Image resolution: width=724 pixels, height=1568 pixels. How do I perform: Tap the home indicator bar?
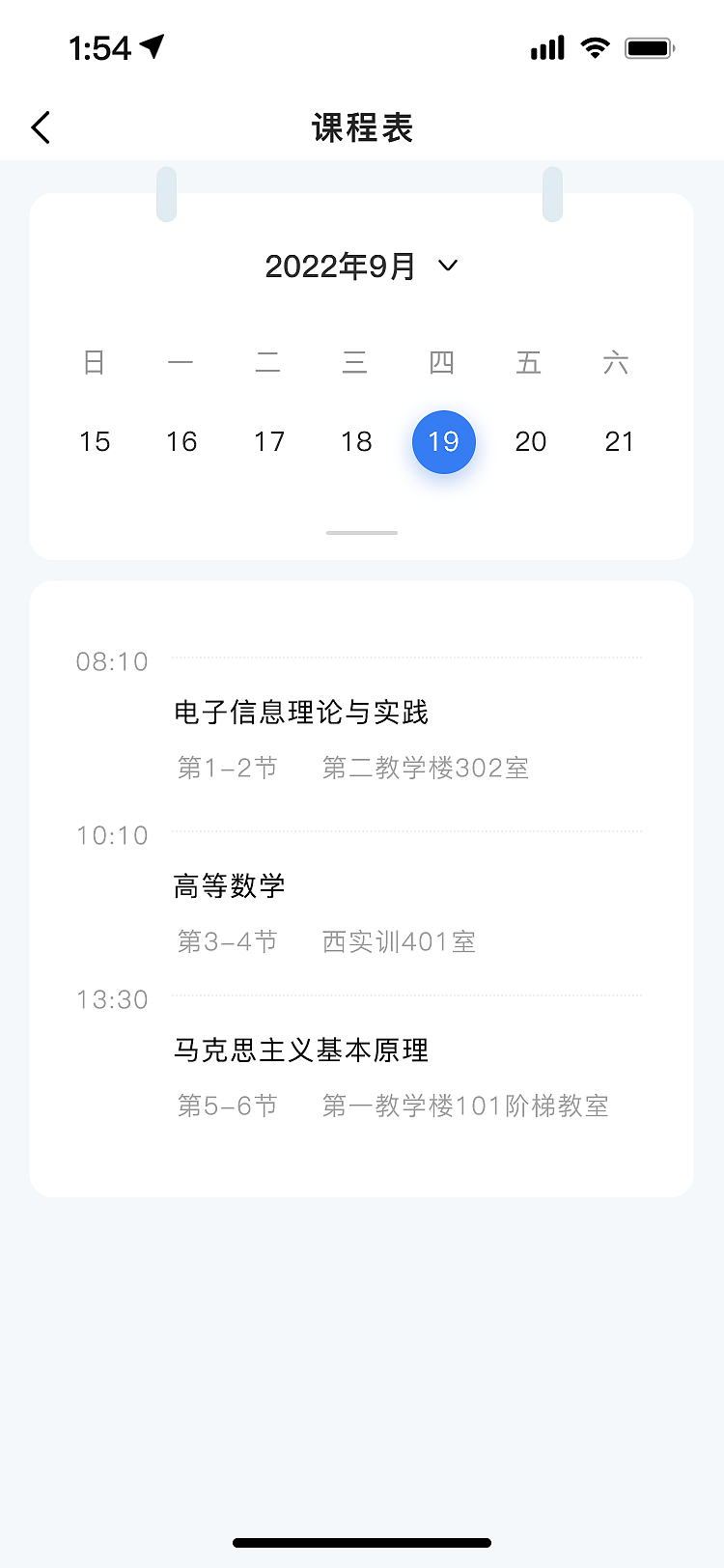tap(362, 1541)
